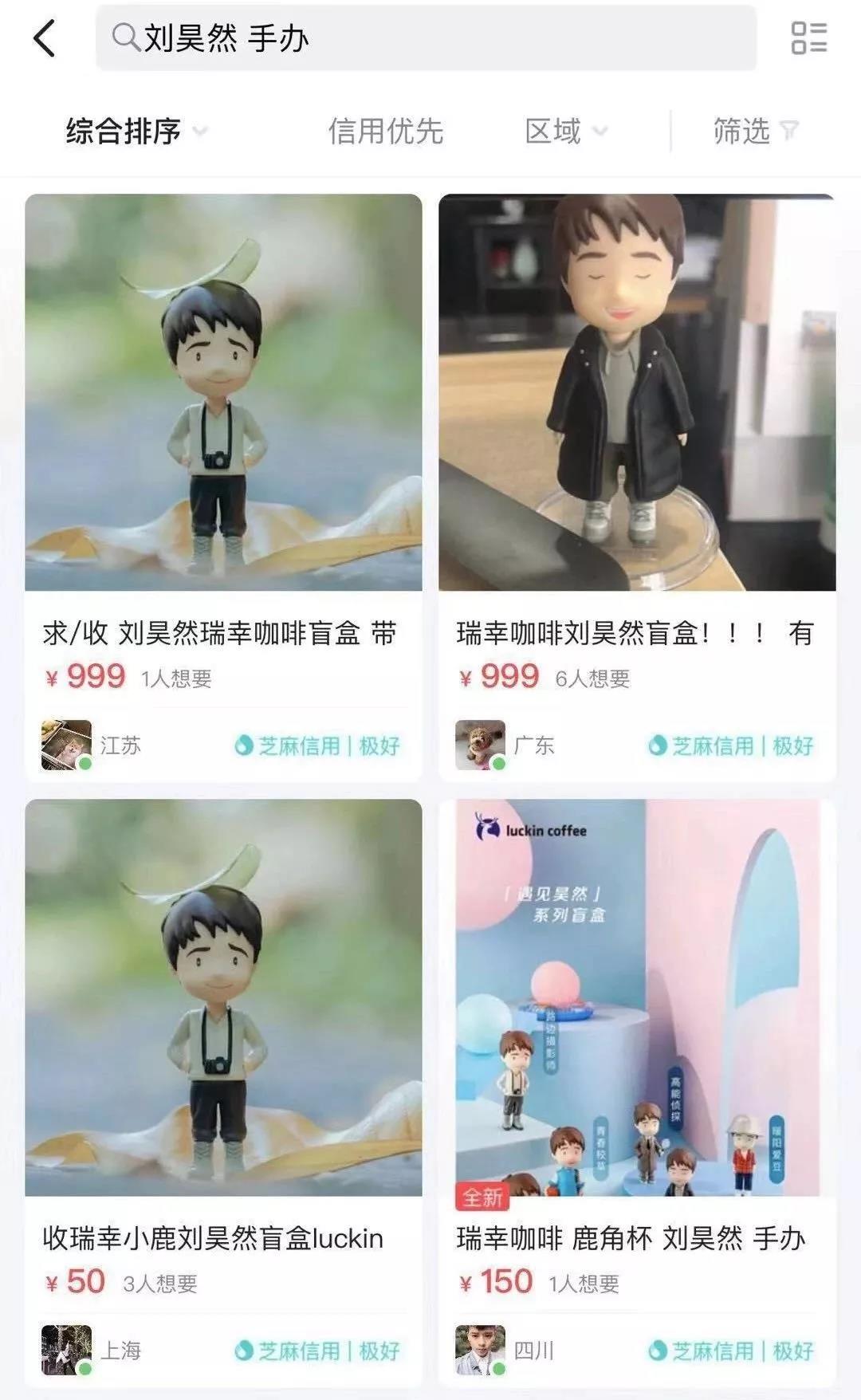Select the 信用优先 sorting tab
The width and height of the screenshot is (861, 1400).
tap(385, 131)
